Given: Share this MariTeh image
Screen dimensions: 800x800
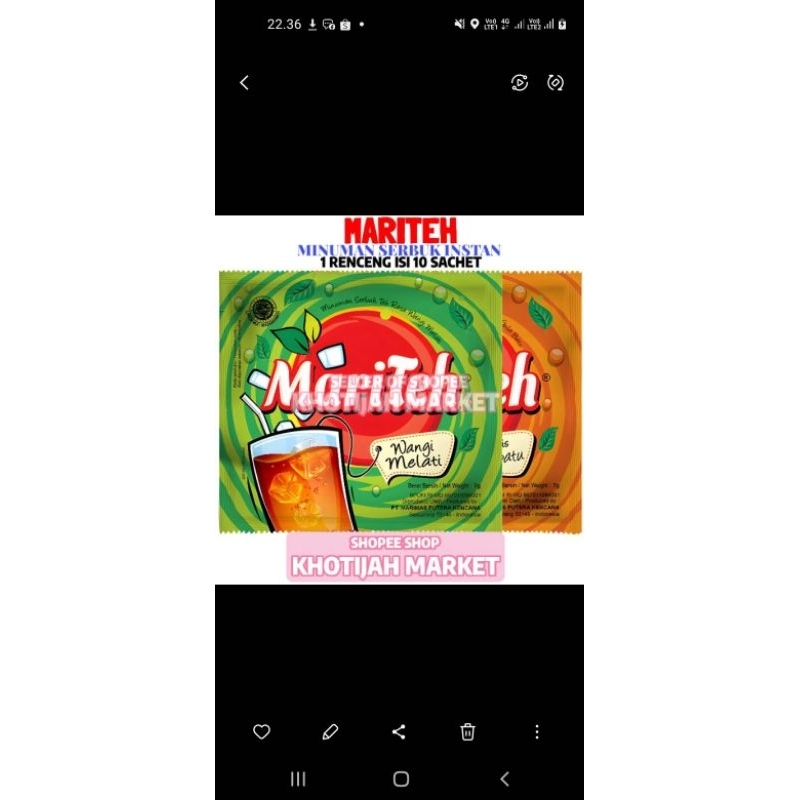Looking at the screenshot, I should 399,732.
